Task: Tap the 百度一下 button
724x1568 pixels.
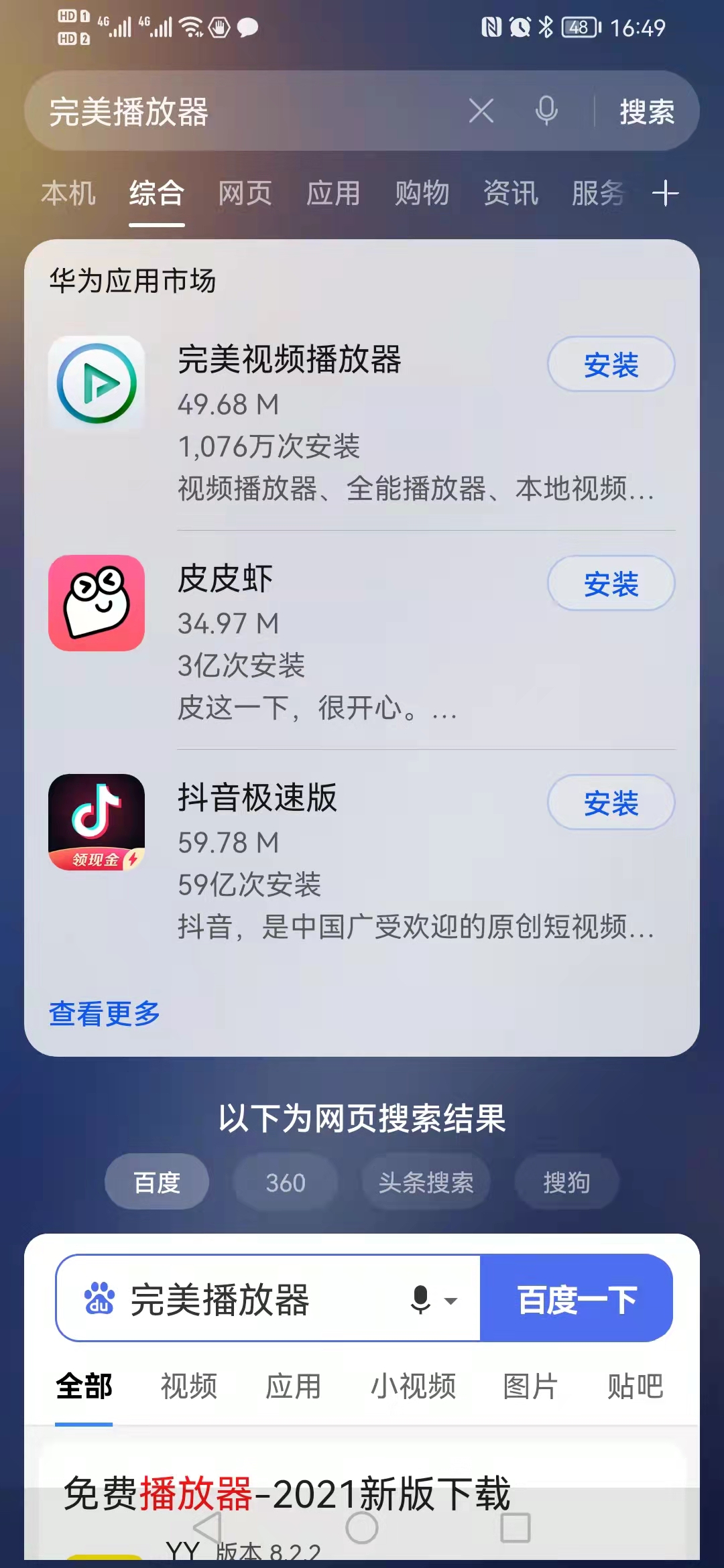Action: [x=577, y=1299]
